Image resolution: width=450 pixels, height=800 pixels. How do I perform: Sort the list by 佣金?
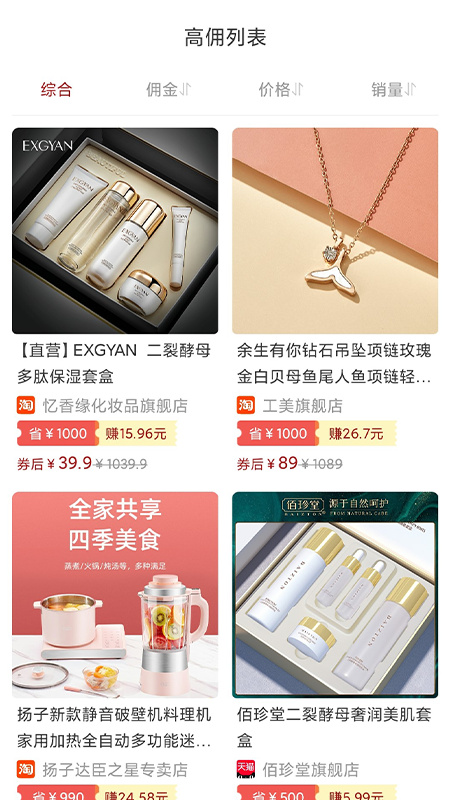[x=169, y=90]
